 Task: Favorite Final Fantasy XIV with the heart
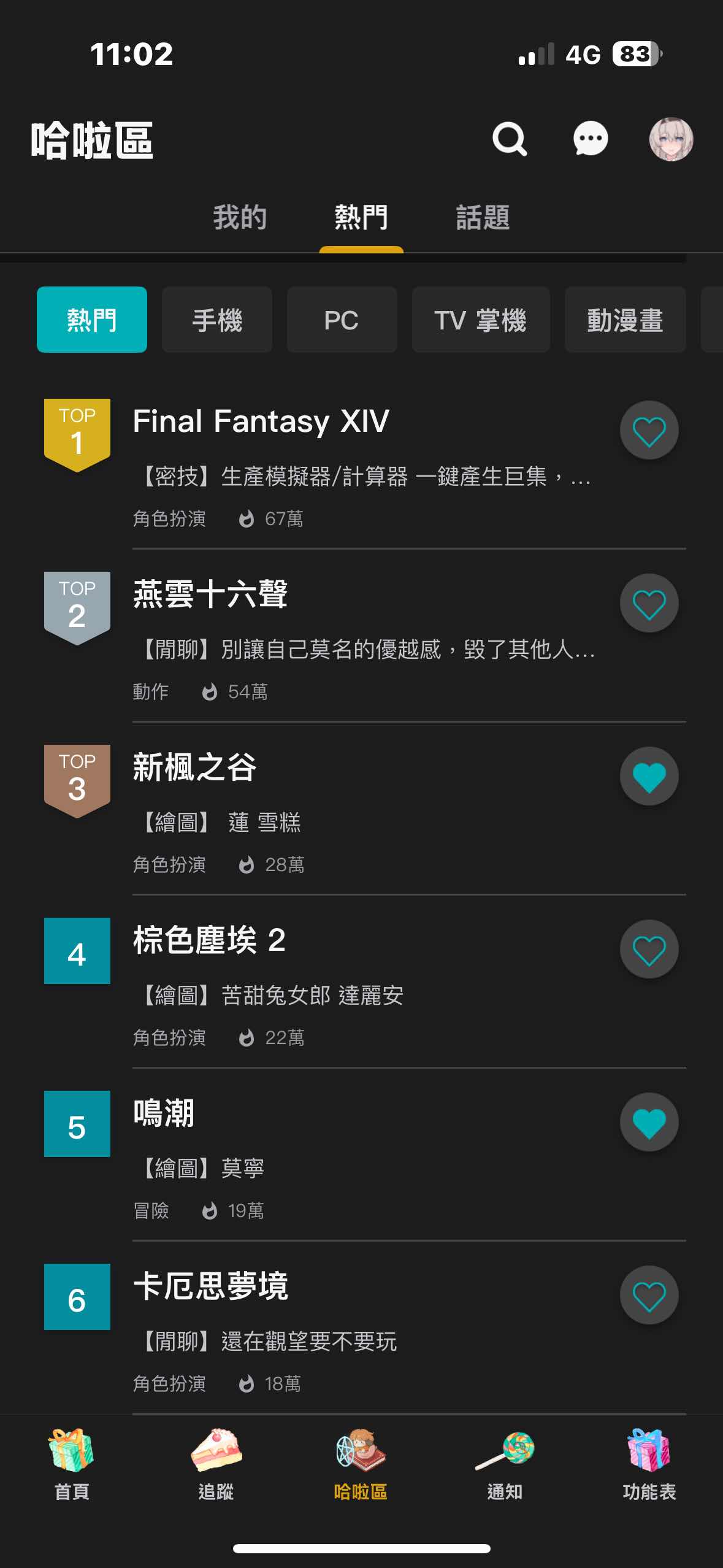(x=649, y=431)
